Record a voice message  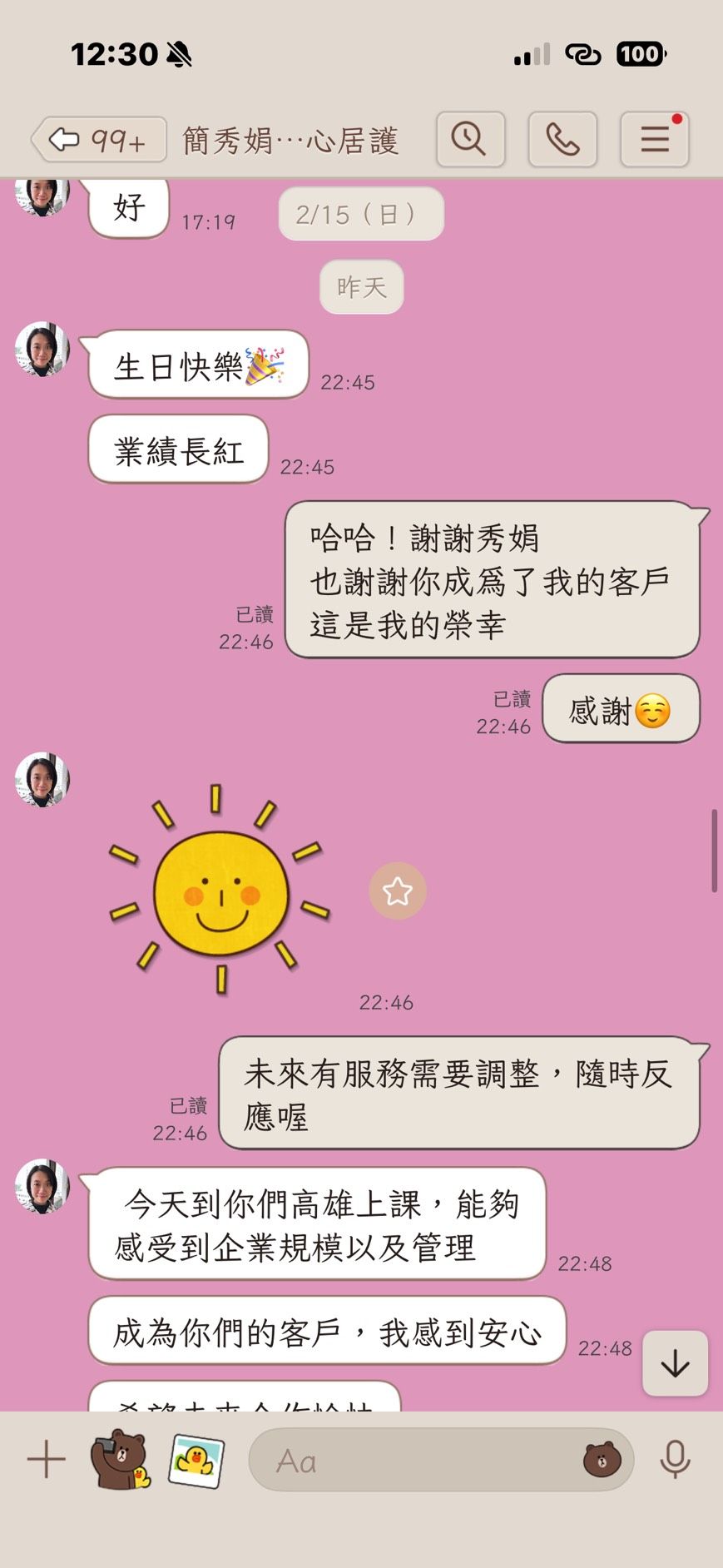coord(675,1460)
